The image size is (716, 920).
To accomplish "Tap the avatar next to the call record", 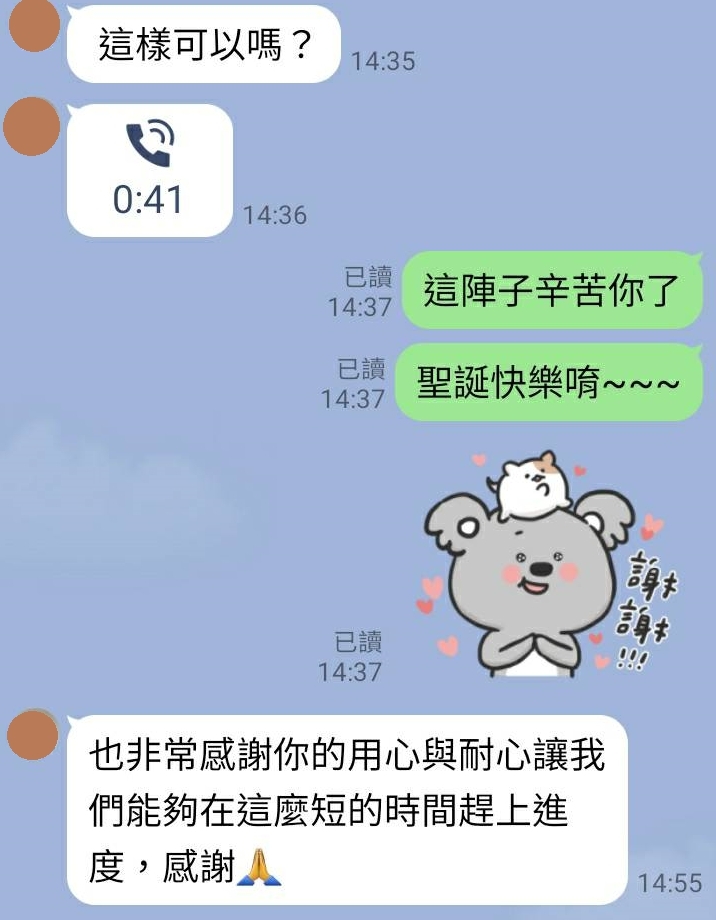I will tap(32, 127).
